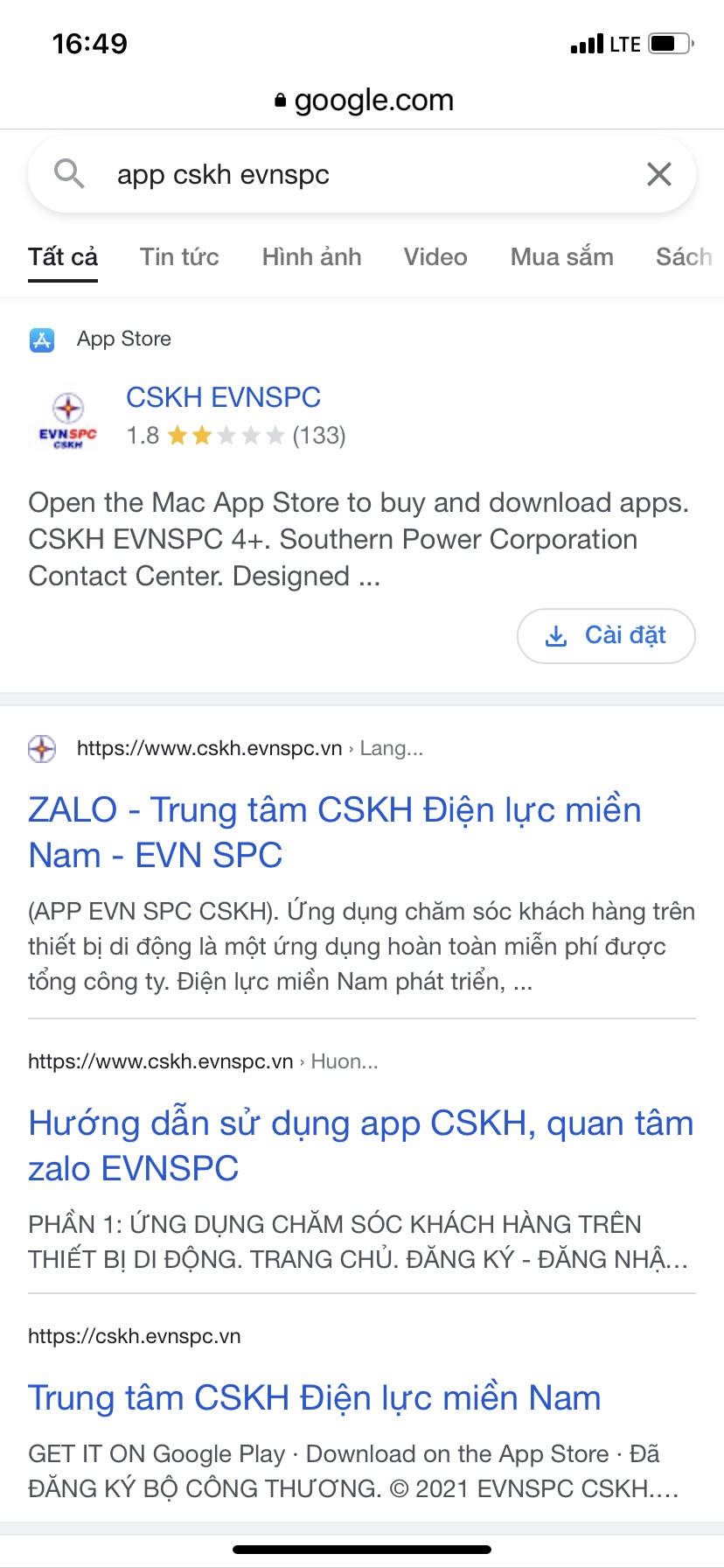Tap the padlock icon before google.com

coord(280,99)
